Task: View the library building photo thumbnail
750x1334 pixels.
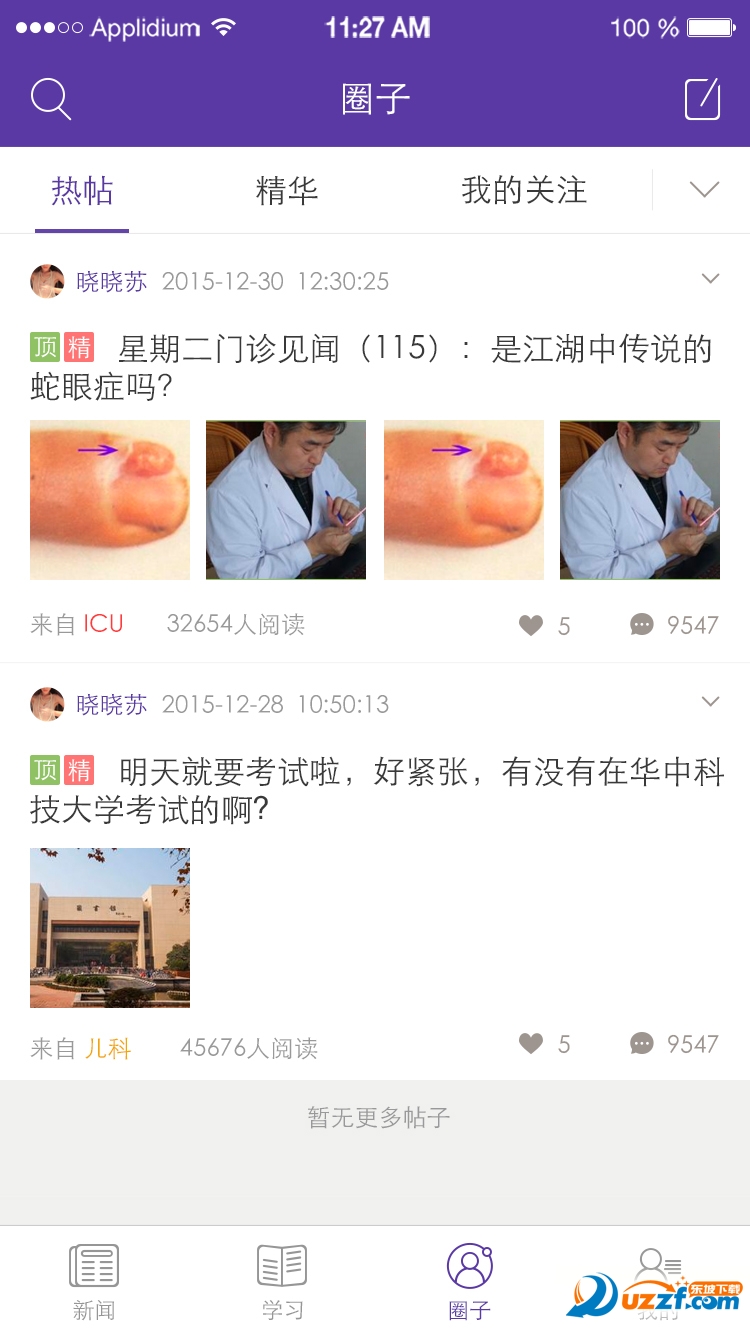Action: point(109,928)
